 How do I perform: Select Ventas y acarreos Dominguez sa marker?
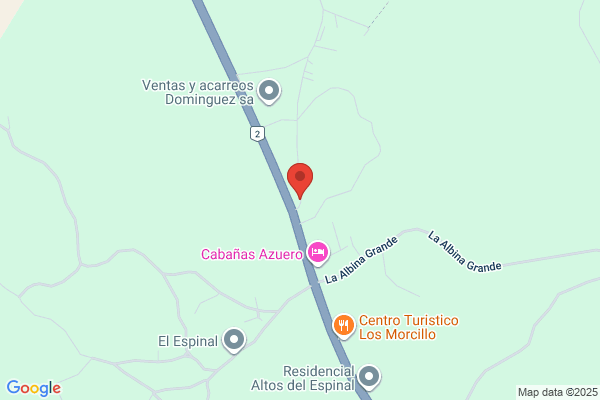[x=269, y=91]
